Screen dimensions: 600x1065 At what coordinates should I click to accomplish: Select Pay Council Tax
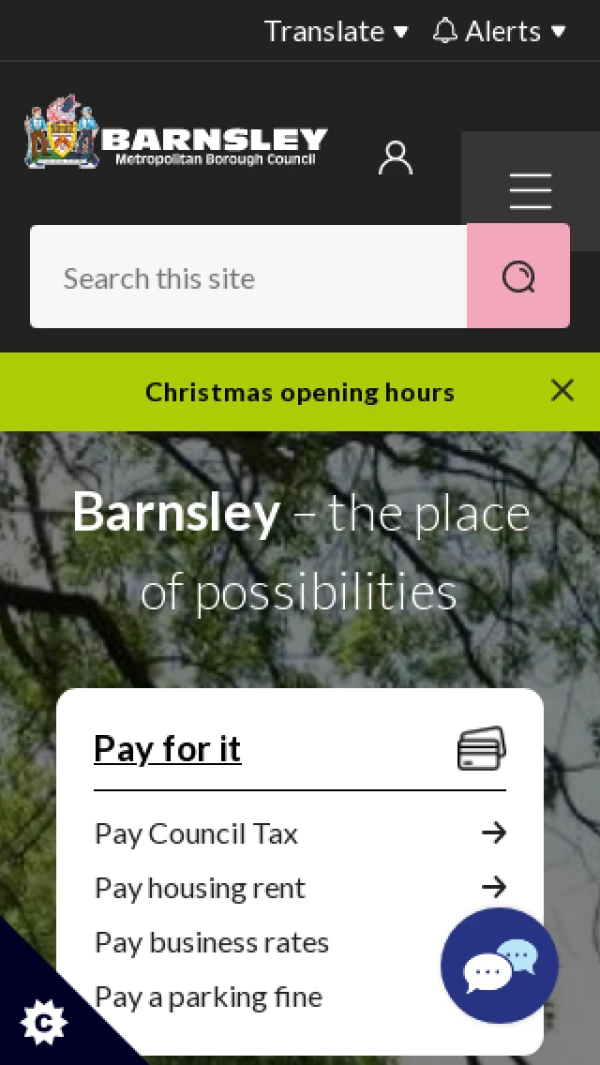[x=197, y=833]
